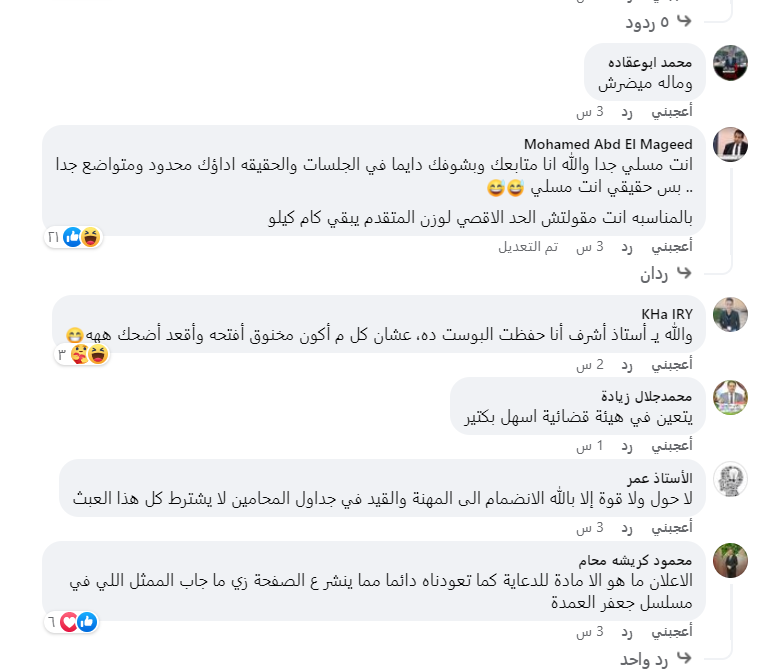Like محمود كريشه محام's comment
This screenshot has height=669, width=760.
(x=672, y=632)
